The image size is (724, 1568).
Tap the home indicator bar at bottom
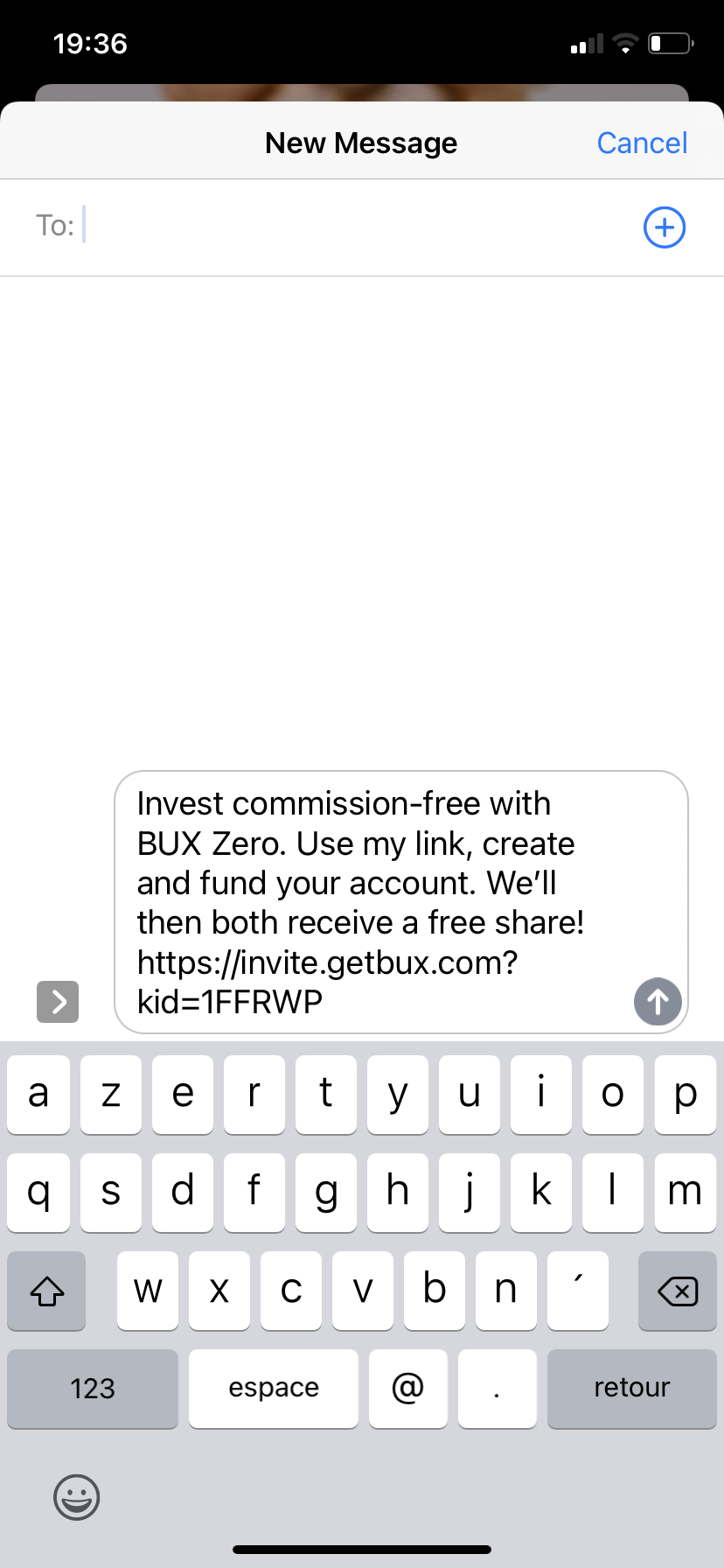click(362, 1549)
